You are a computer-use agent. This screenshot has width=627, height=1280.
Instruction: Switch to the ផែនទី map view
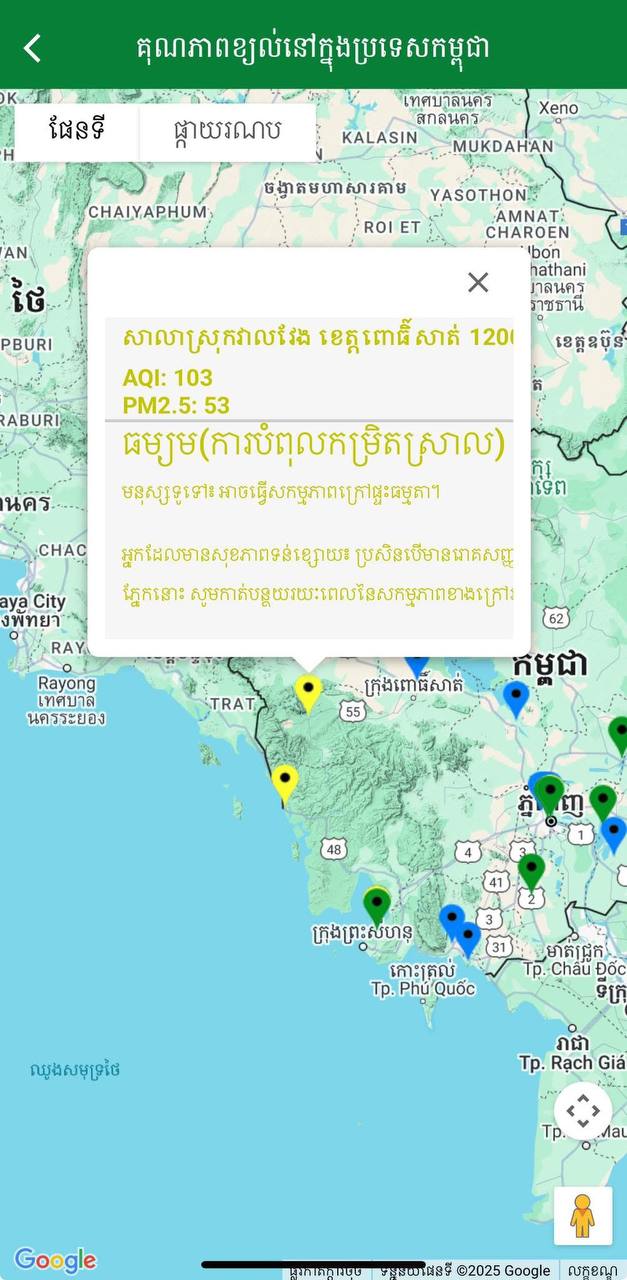(77, 131)
